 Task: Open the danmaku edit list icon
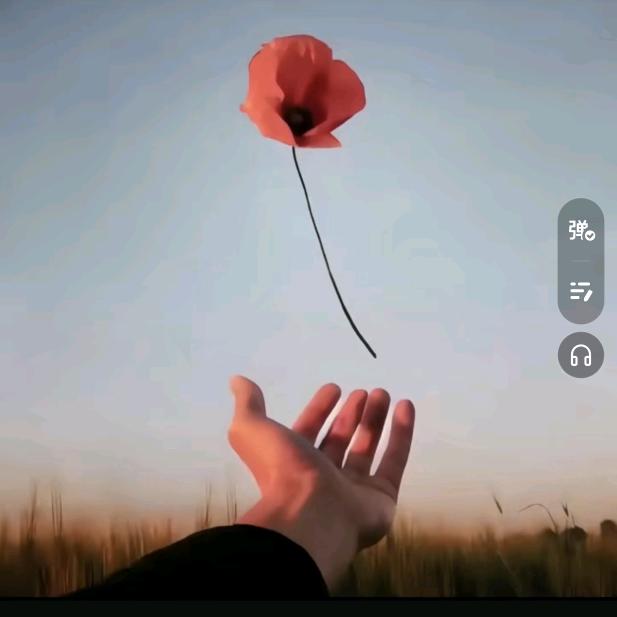pos(581,292)
